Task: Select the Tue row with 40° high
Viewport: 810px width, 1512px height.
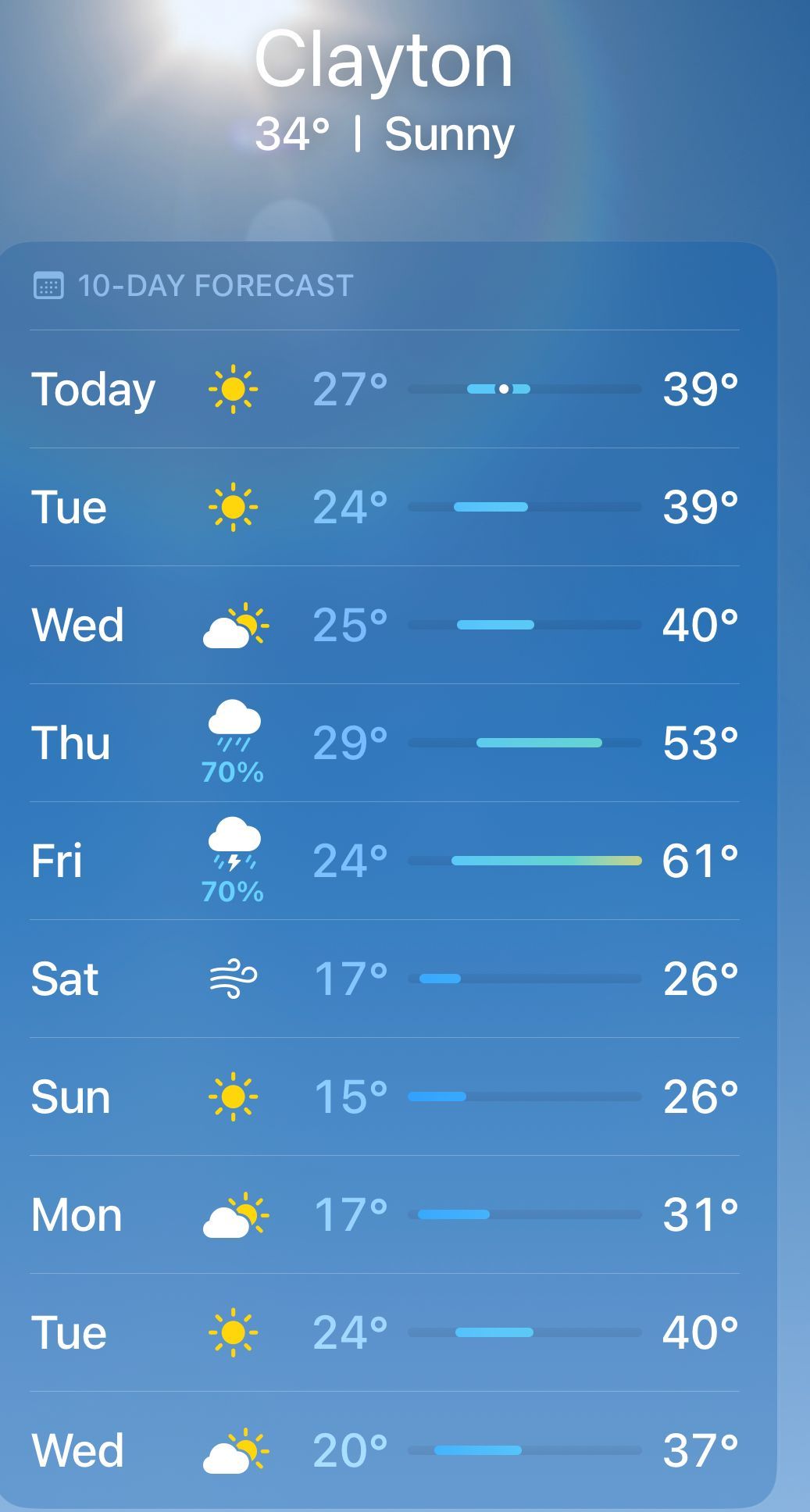Action: (384, 1332)
